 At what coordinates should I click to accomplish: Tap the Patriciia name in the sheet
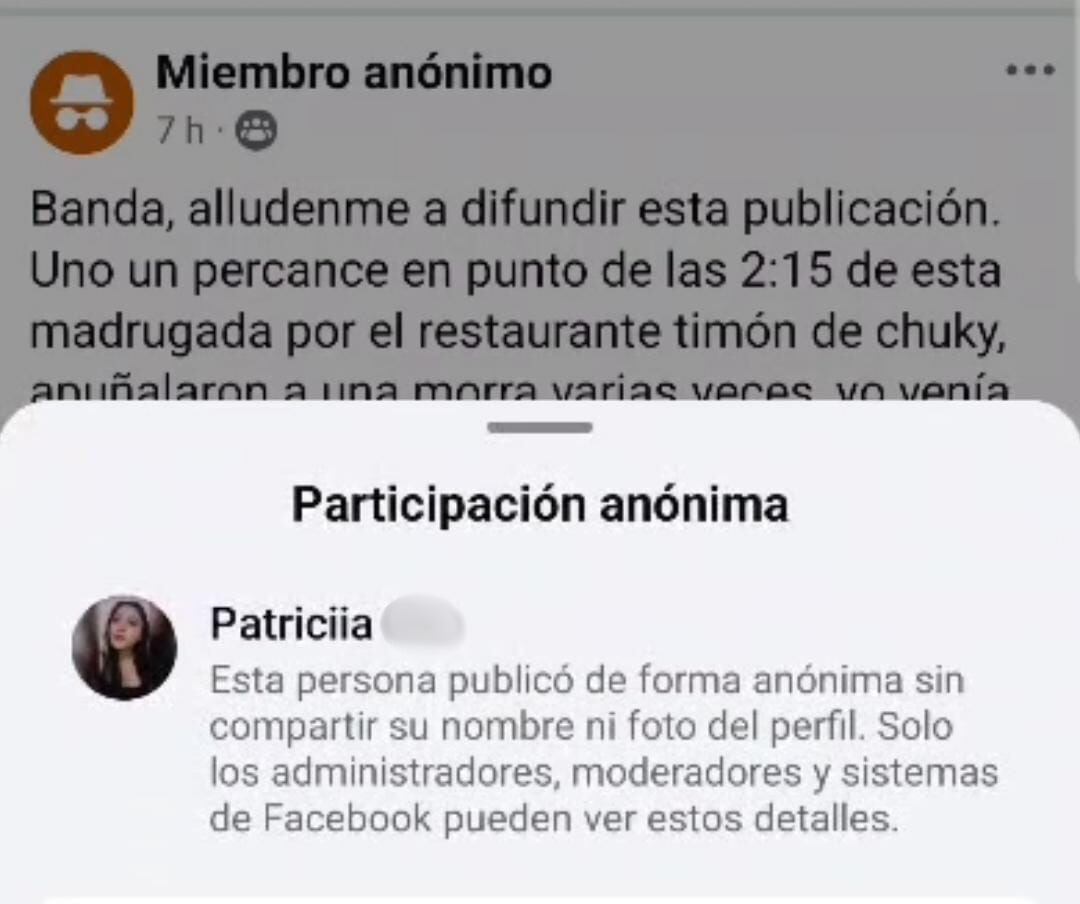click(291, 625)
